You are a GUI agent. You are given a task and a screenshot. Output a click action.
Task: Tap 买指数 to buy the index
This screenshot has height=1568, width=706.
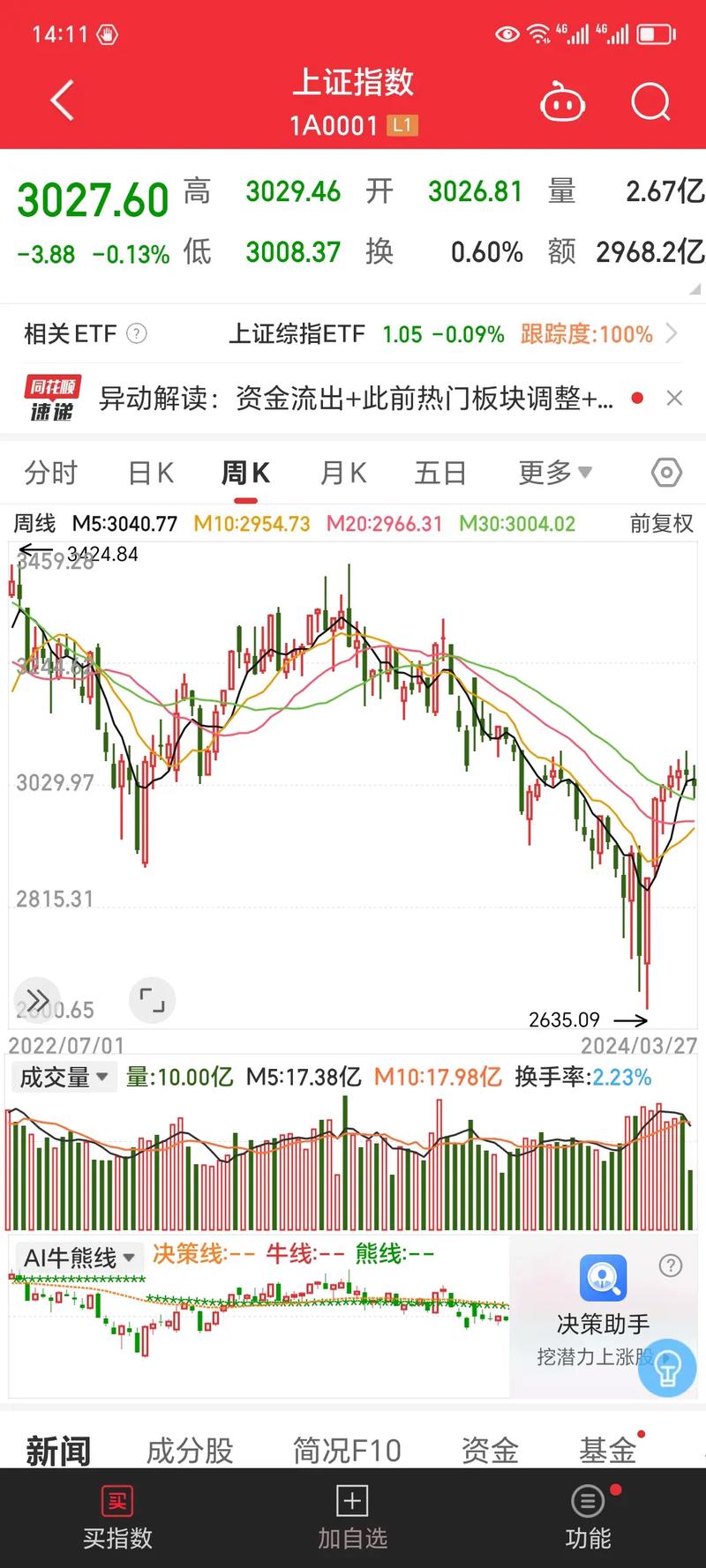(x=117, y=1521)
